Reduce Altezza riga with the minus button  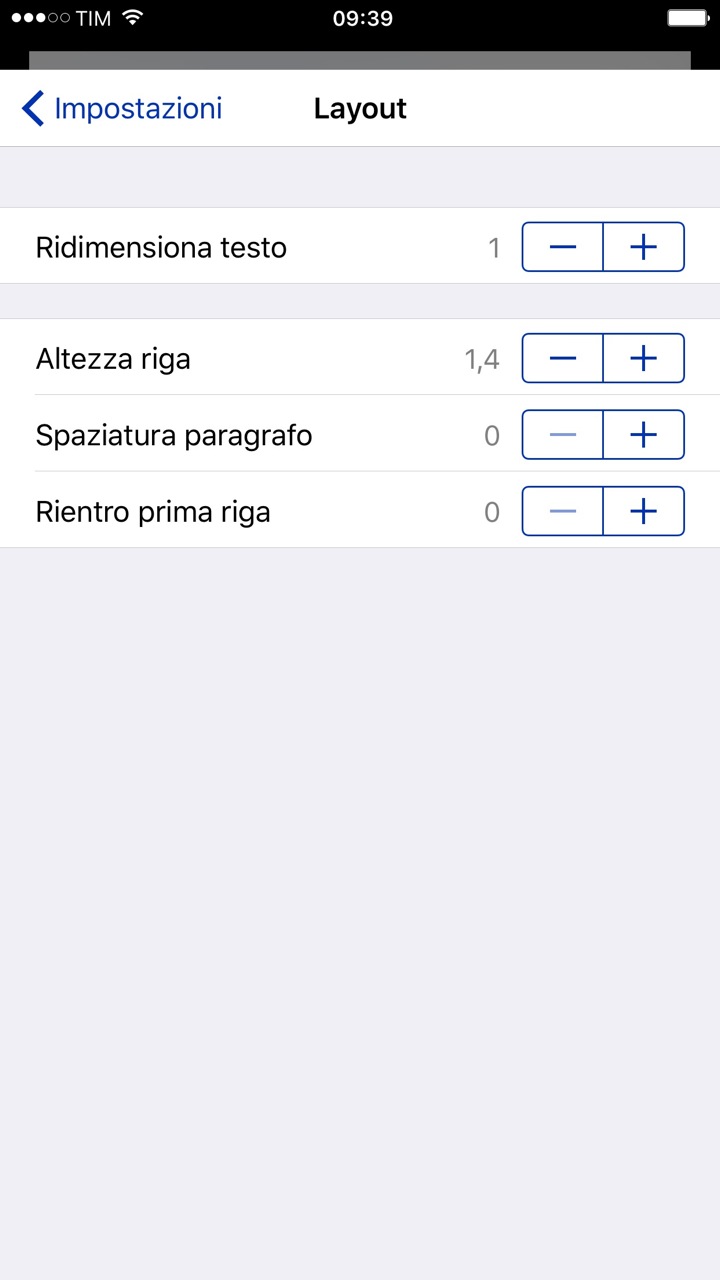[x=563, y=358]
